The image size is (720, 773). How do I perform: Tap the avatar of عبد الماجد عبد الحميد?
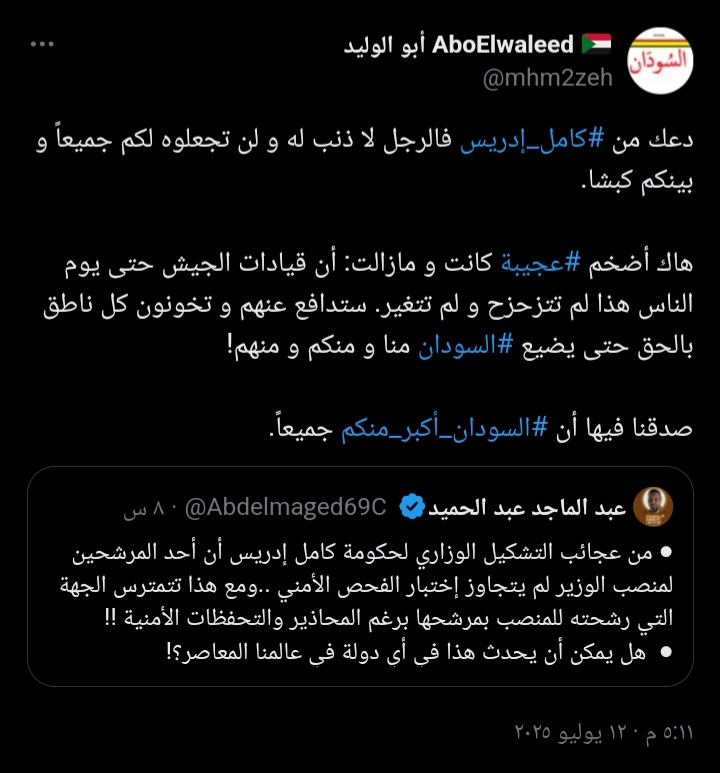click(653, 507)
